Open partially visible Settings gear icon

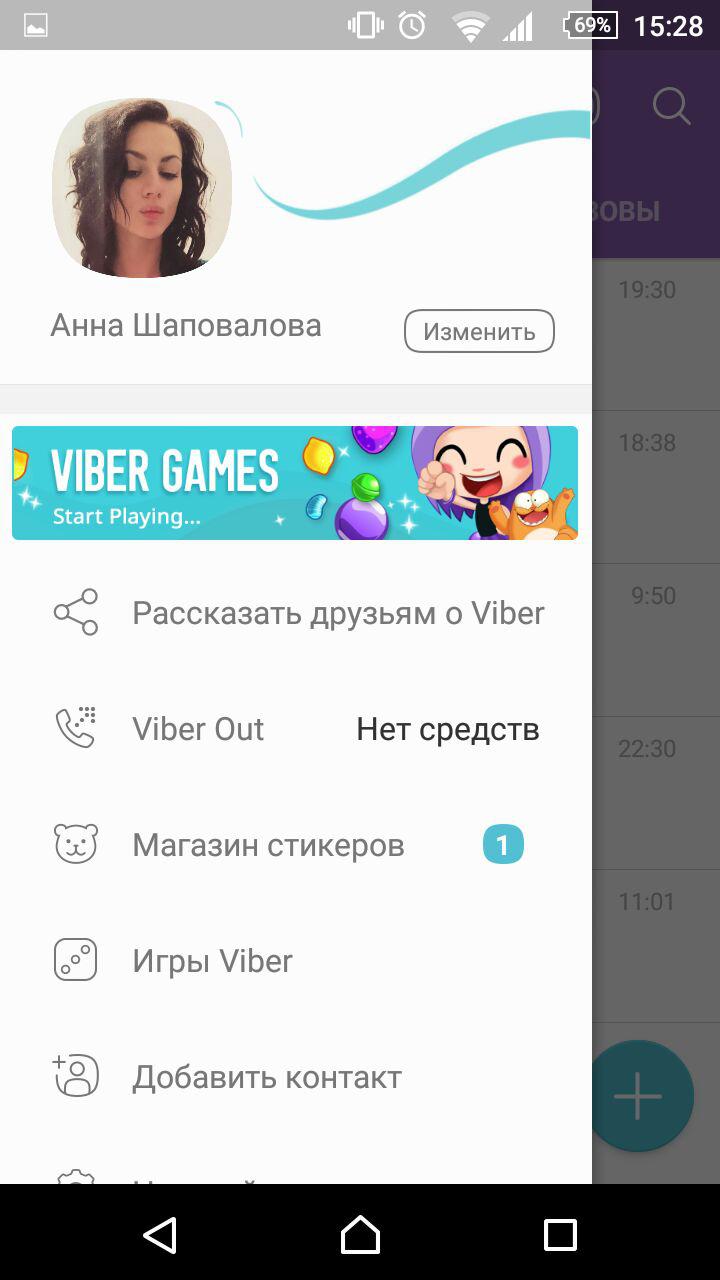coord(75,1185)
